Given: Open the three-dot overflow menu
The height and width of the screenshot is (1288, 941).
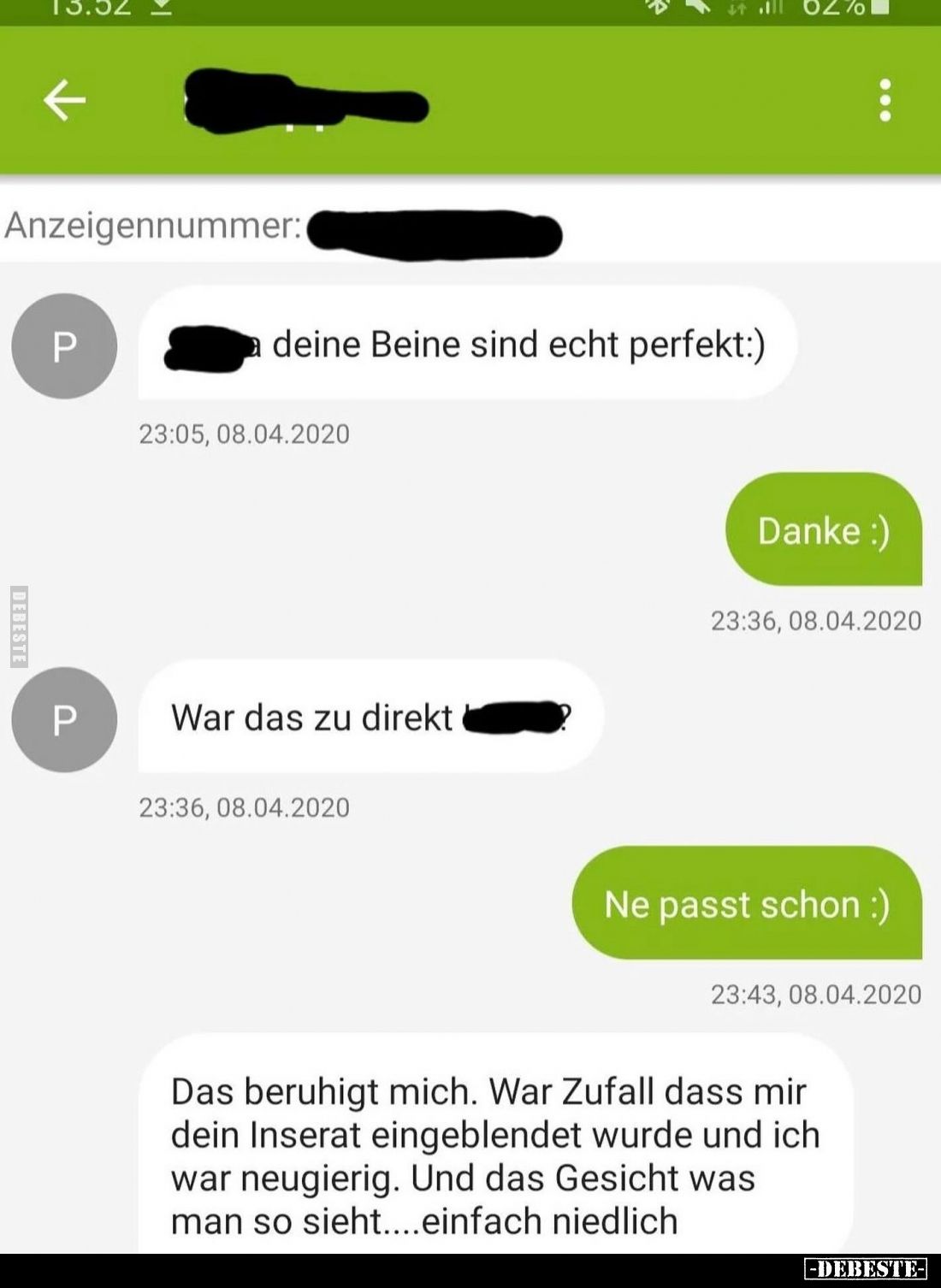Looking at the screenshot, I should click(x=885, y=101).
